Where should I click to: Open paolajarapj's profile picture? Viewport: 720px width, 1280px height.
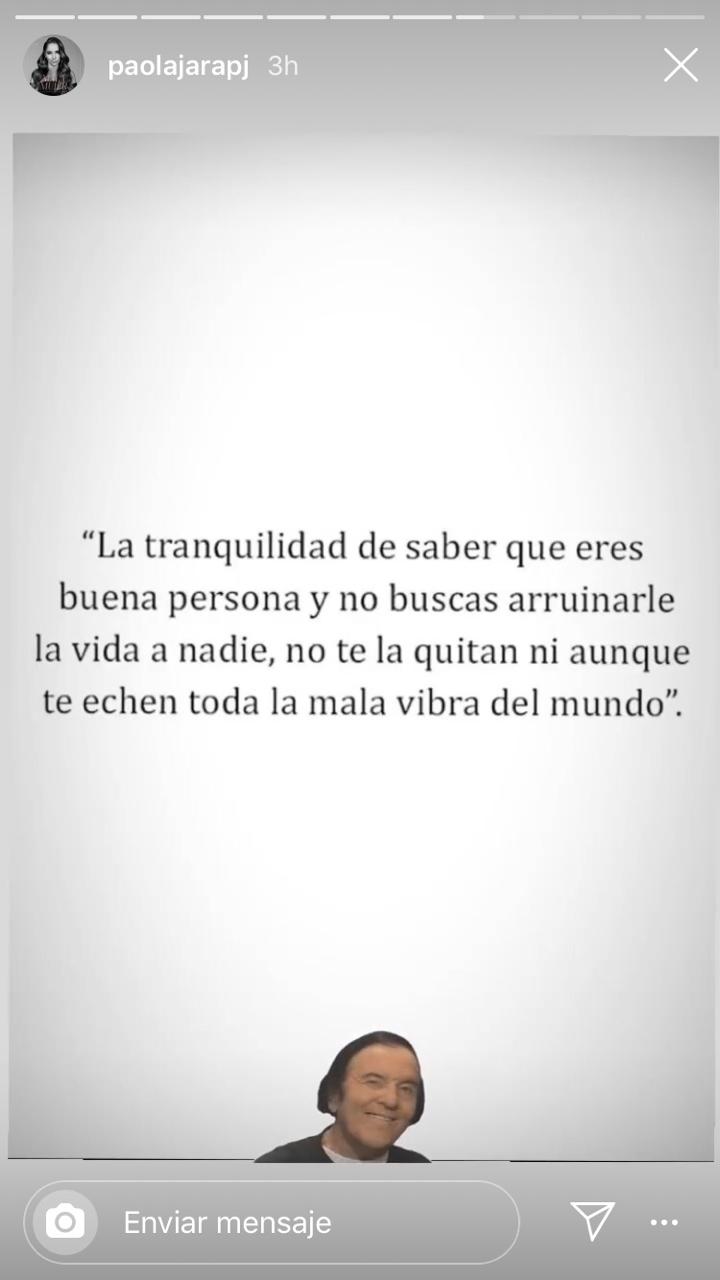[x=54, y=66]
